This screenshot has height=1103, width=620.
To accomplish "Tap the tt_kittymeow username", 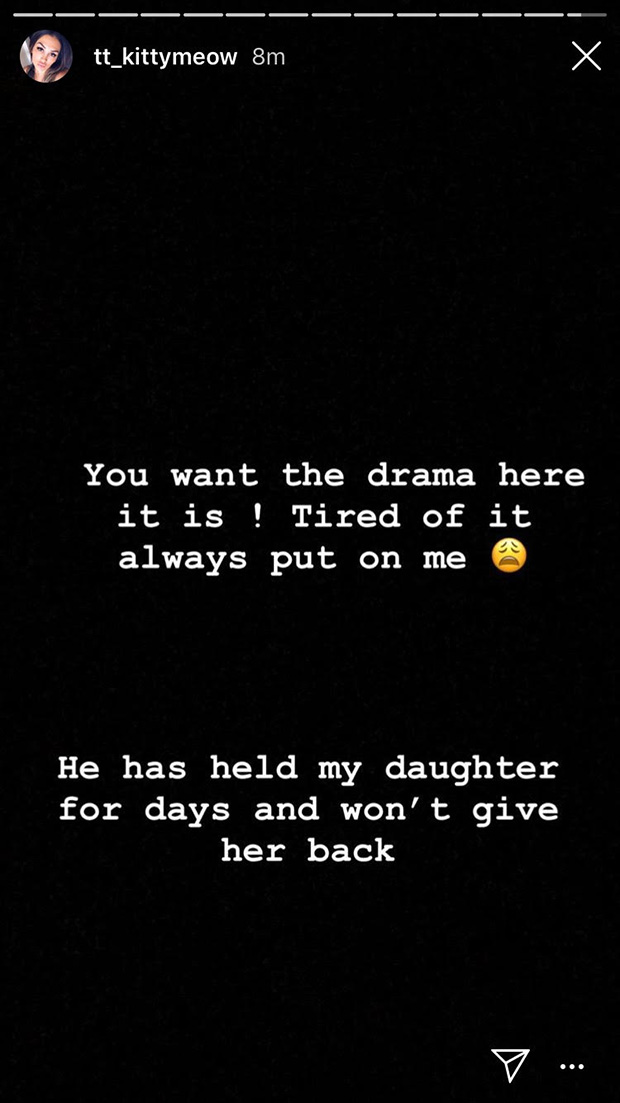I will 165,57.
